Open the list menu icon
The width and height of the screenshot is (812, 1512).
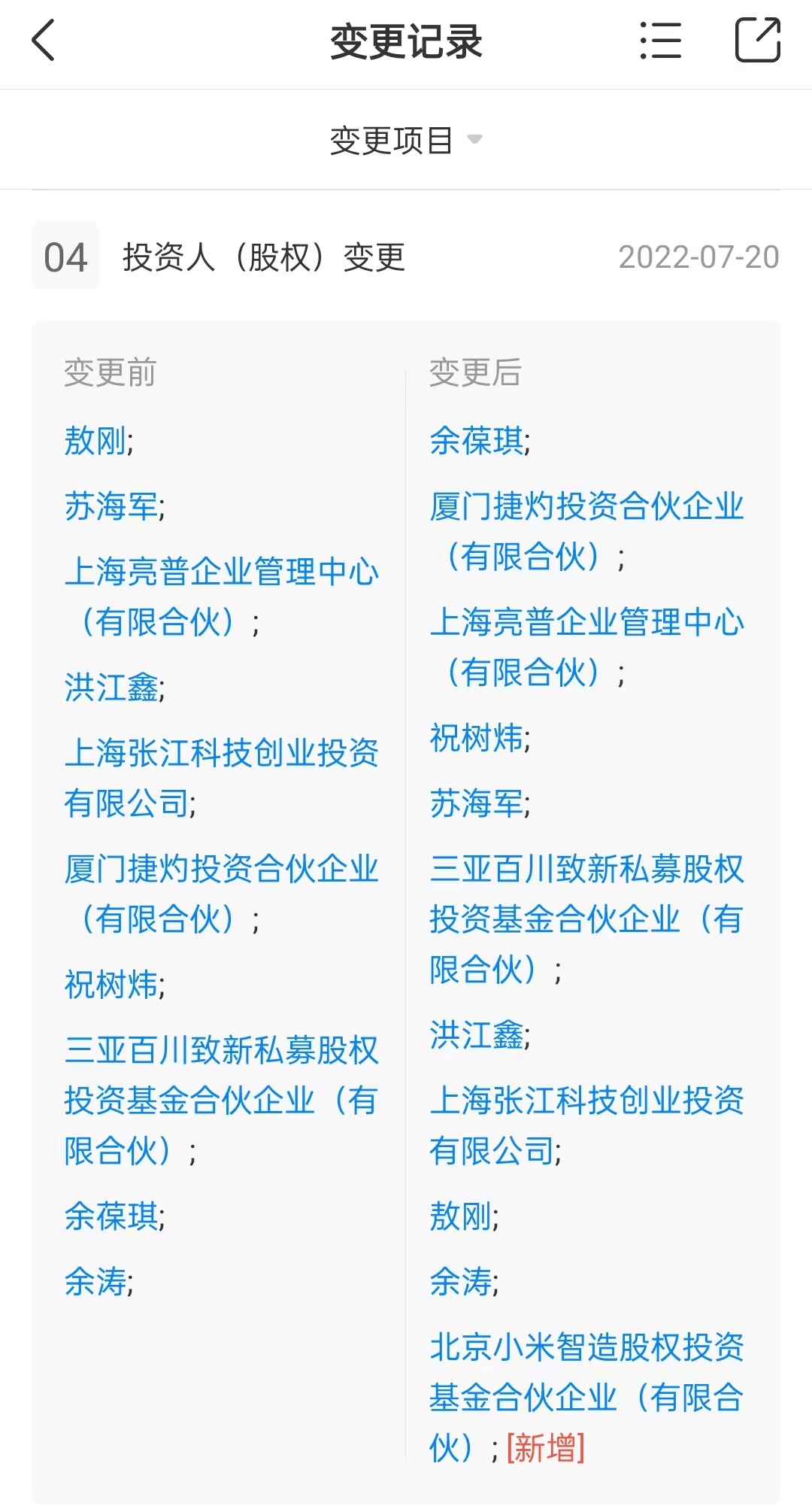pyautogui.click(x=661, y=41)
